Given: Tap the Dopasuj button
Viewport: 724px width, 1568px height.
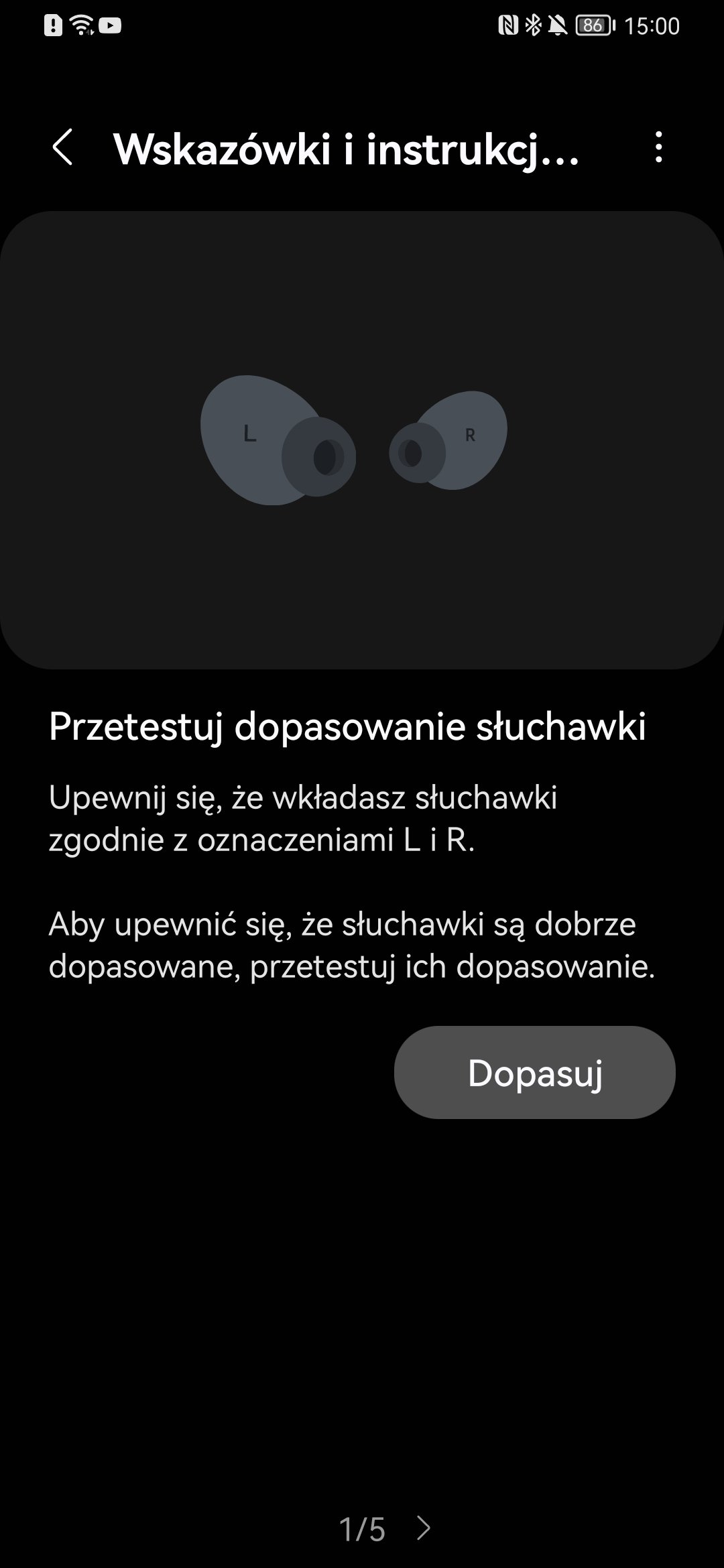Looking at the screenshot, I should point(534,1073).
